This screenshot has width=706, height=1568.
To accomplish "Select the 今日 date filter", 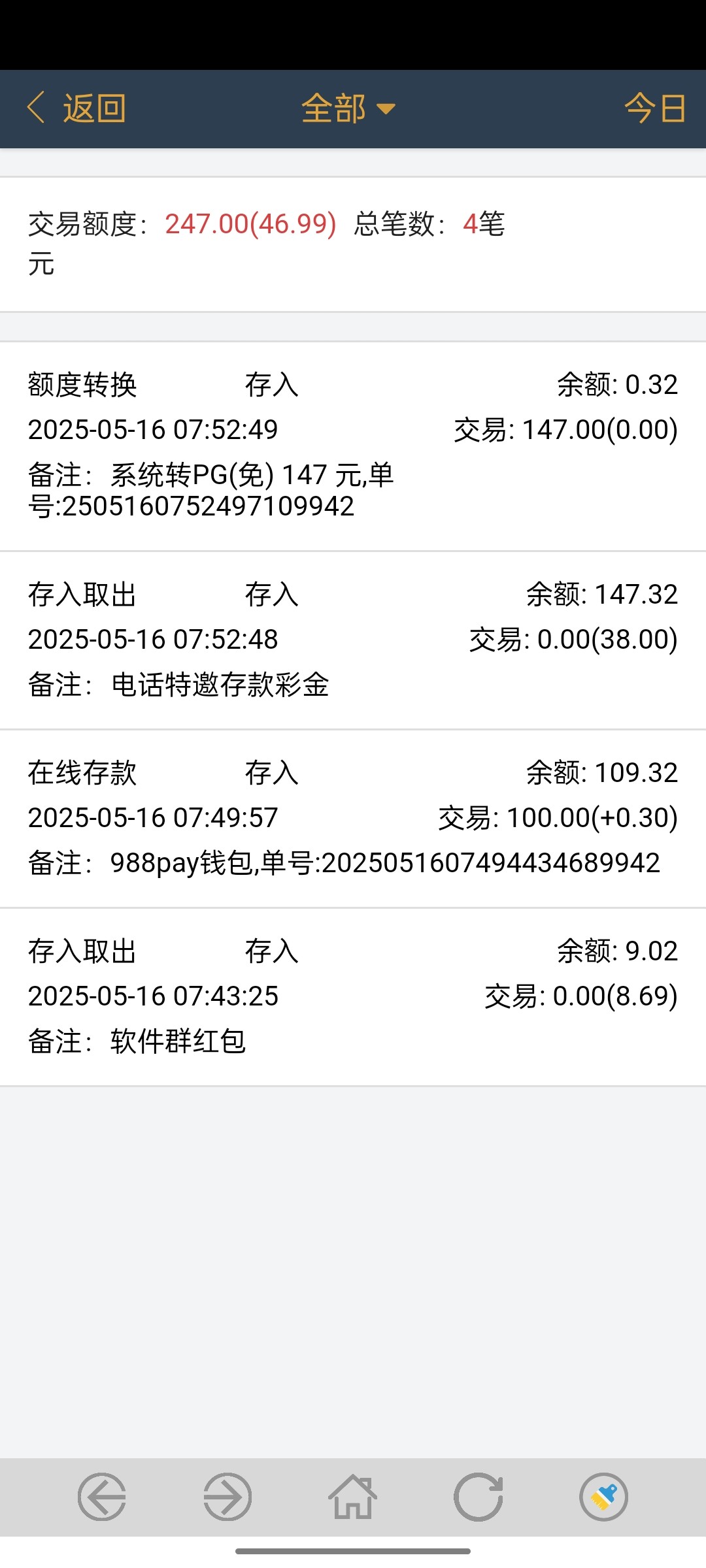I will pyautogui.click(x=654, y=108).
